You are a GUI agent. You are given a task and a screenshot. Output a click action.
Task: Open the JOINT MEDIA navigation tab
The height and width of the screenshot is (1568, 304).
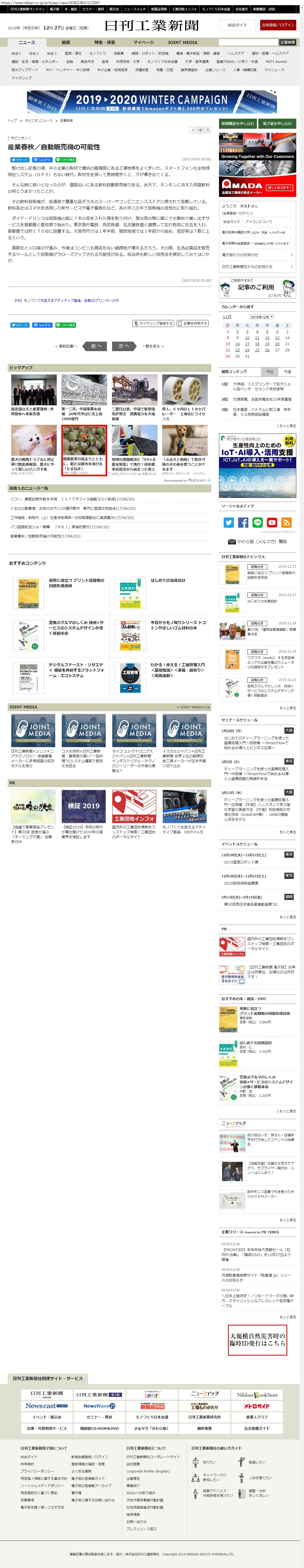[182, 43]
